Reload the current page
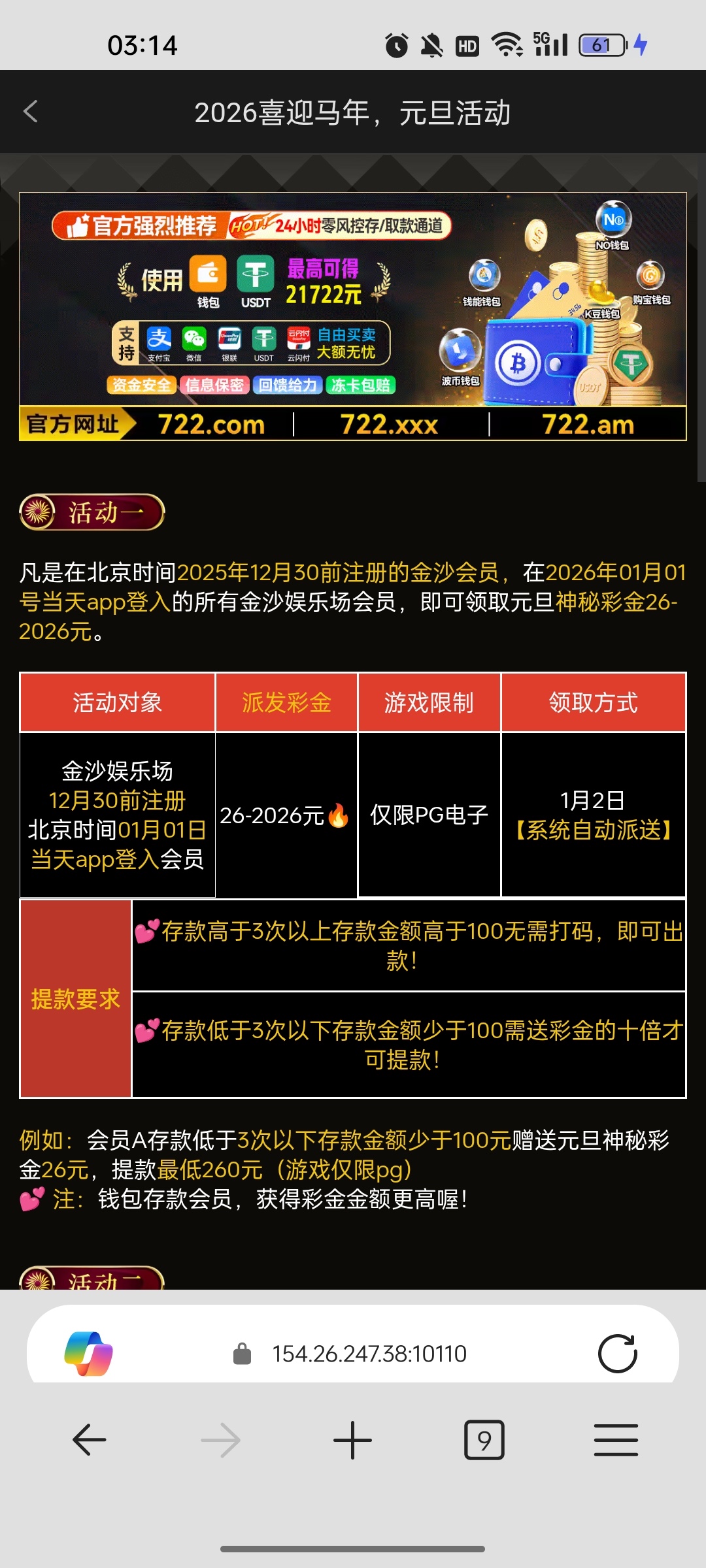 617,1353
